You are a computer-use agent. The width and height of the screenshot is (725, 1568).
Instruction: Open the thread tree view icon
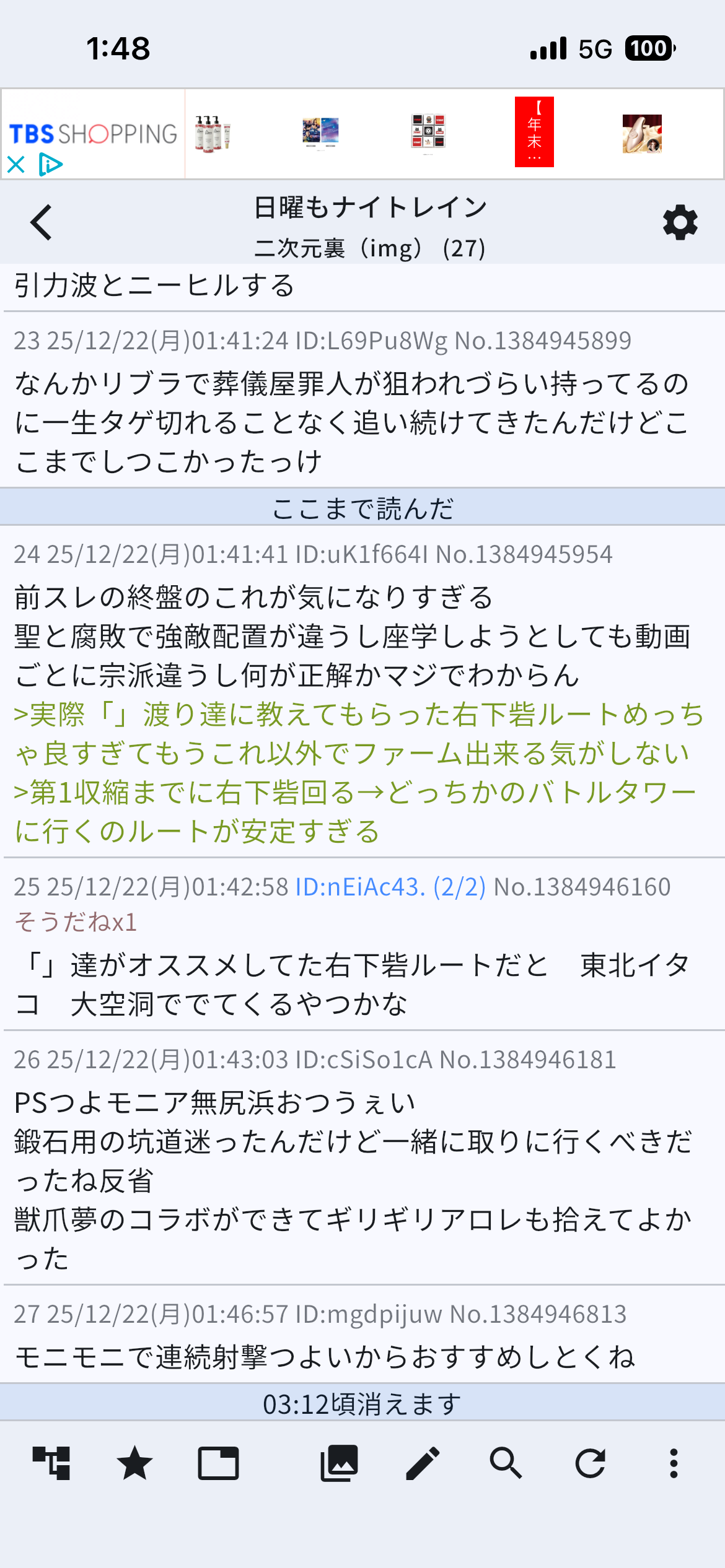point(51,1464)
